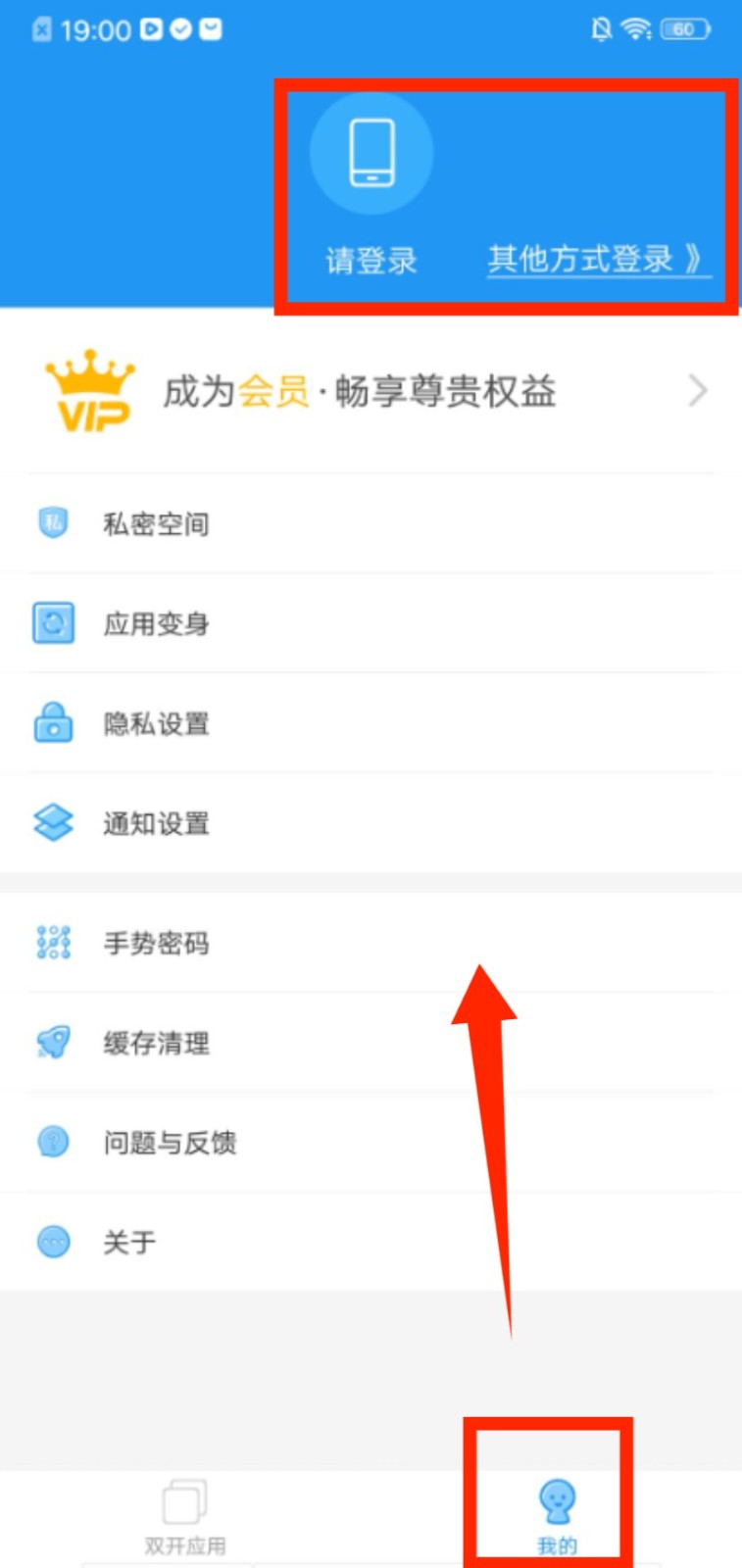The image size is (742, 1568).
Task: Switch to the 我的 tab
Action: [x=557, y=1515]
